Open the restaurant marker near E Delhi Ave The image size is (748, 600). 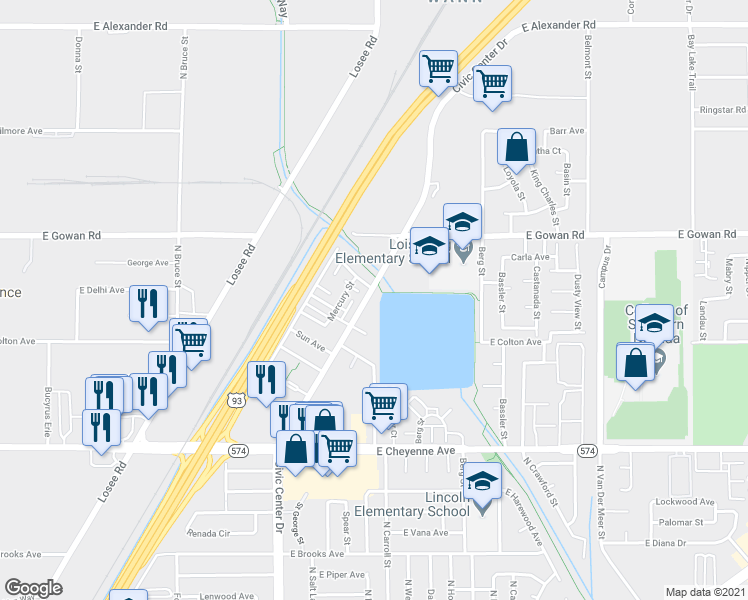[x=148, y=304]
